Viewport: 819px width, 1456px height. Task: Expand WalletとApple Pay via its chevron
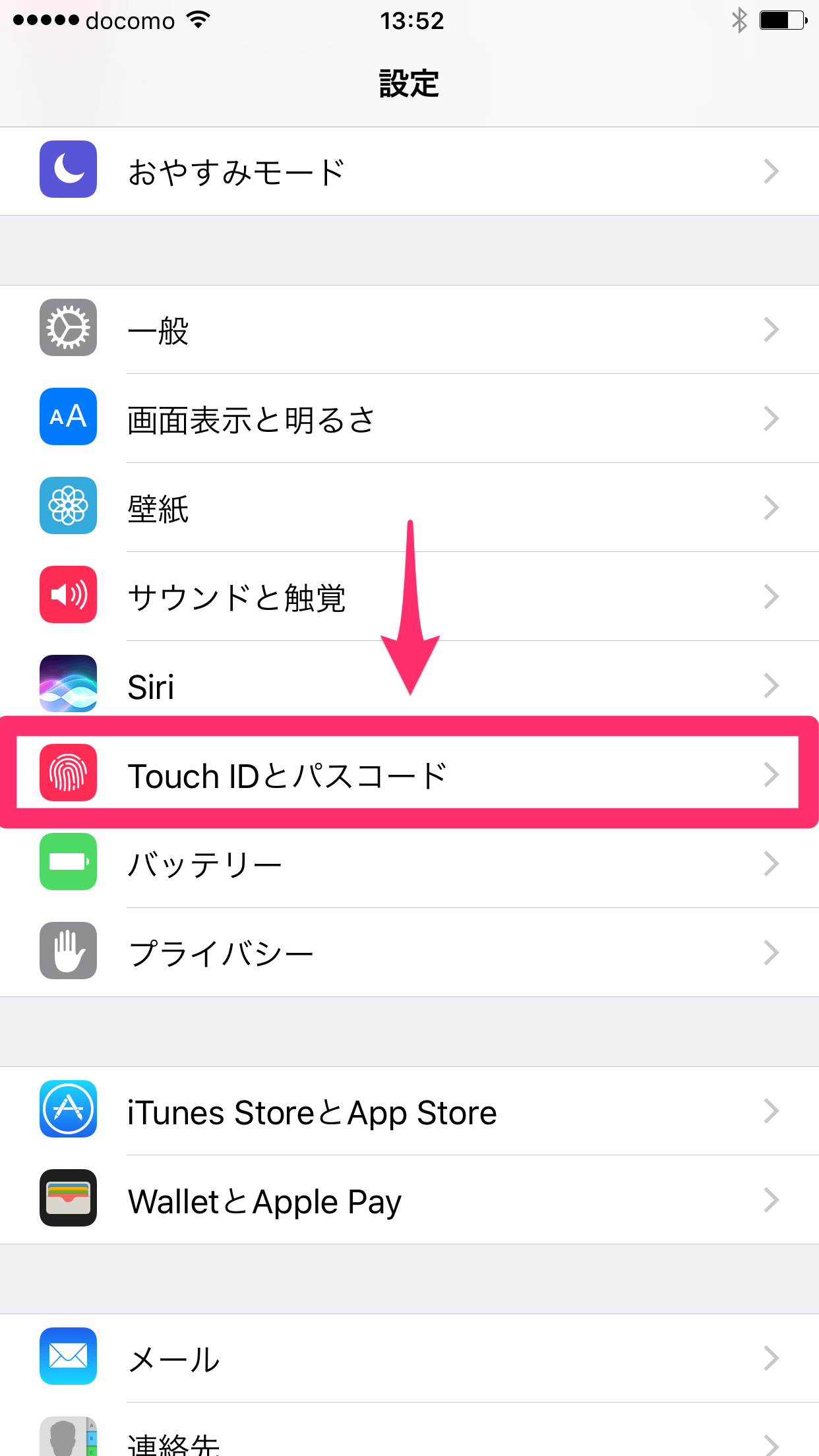coord(772,1200)
